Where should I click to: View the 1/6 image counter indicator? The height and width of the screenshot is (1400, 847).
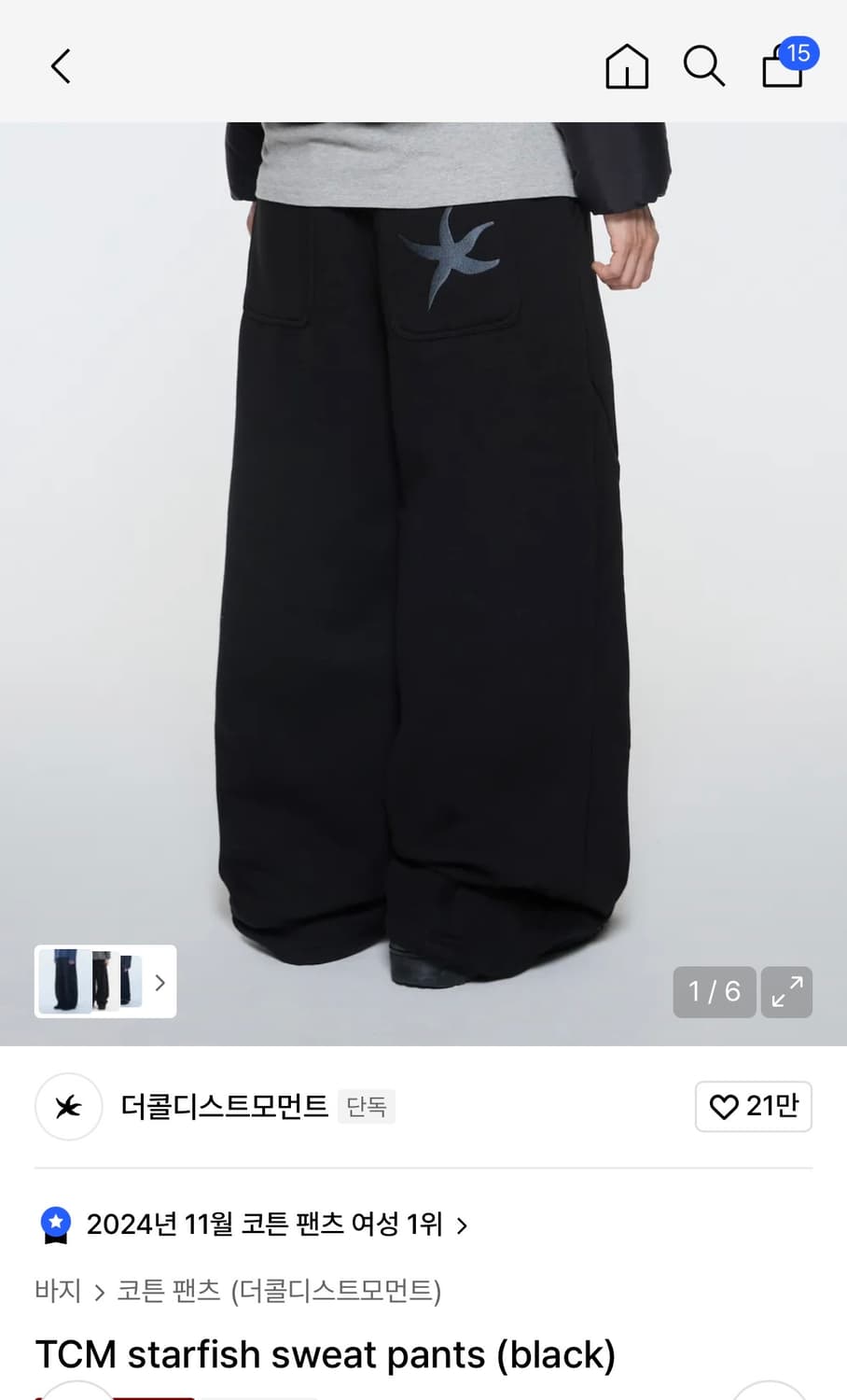coord(714,992)
